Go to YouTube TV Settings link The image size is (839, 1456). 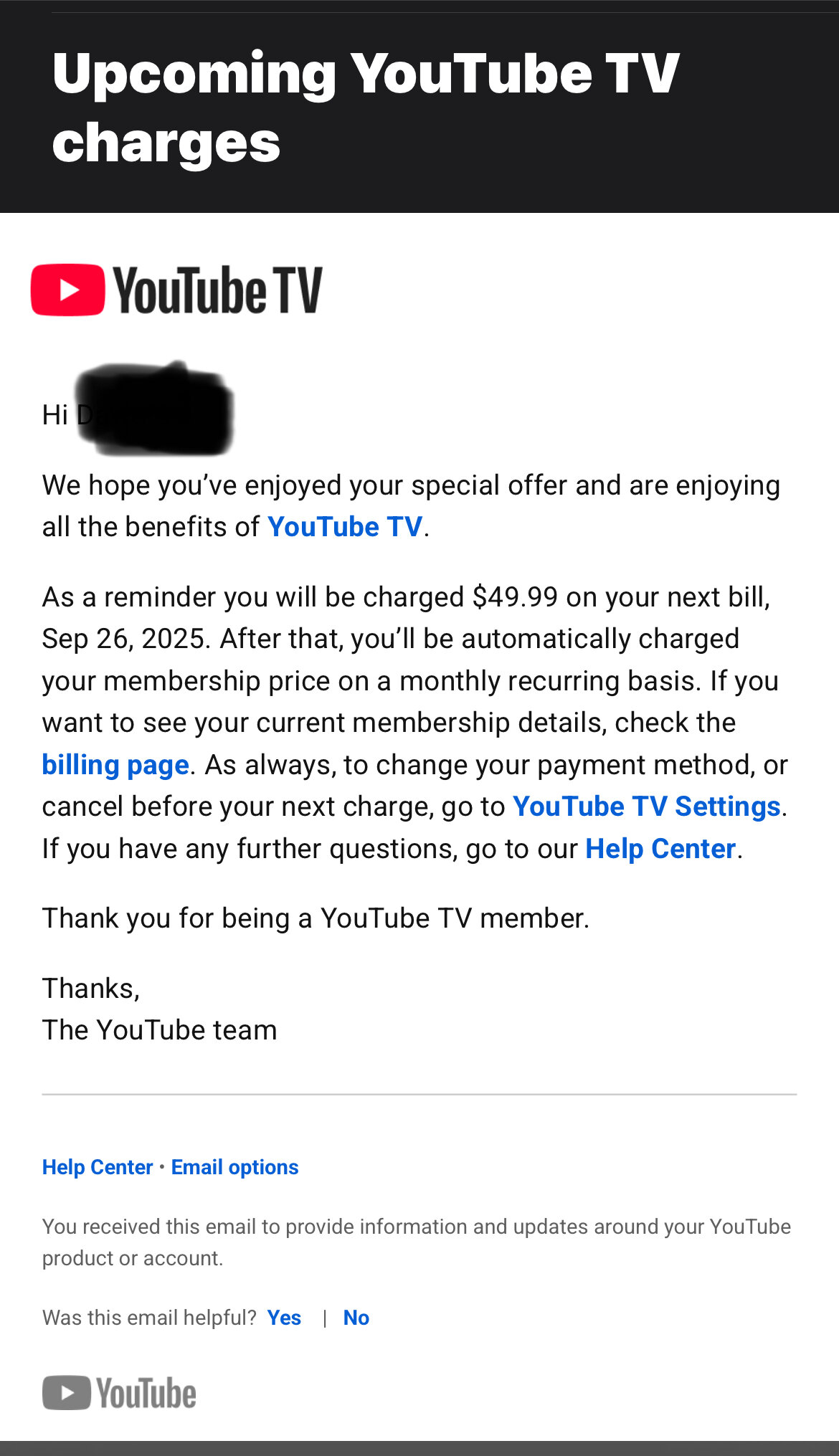646,806
